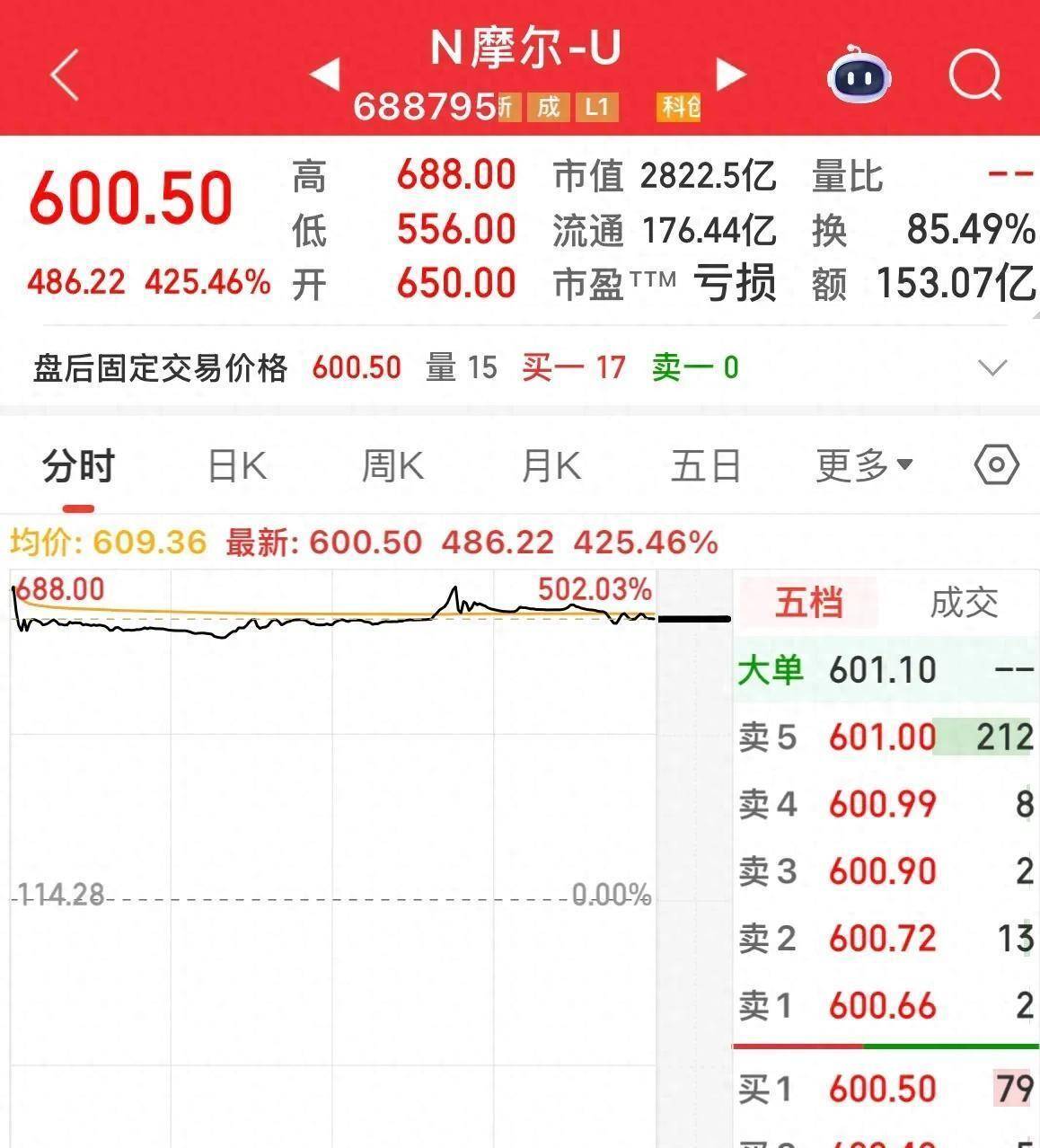
Task: Switch to the next stock
Action: click(730, 74)
